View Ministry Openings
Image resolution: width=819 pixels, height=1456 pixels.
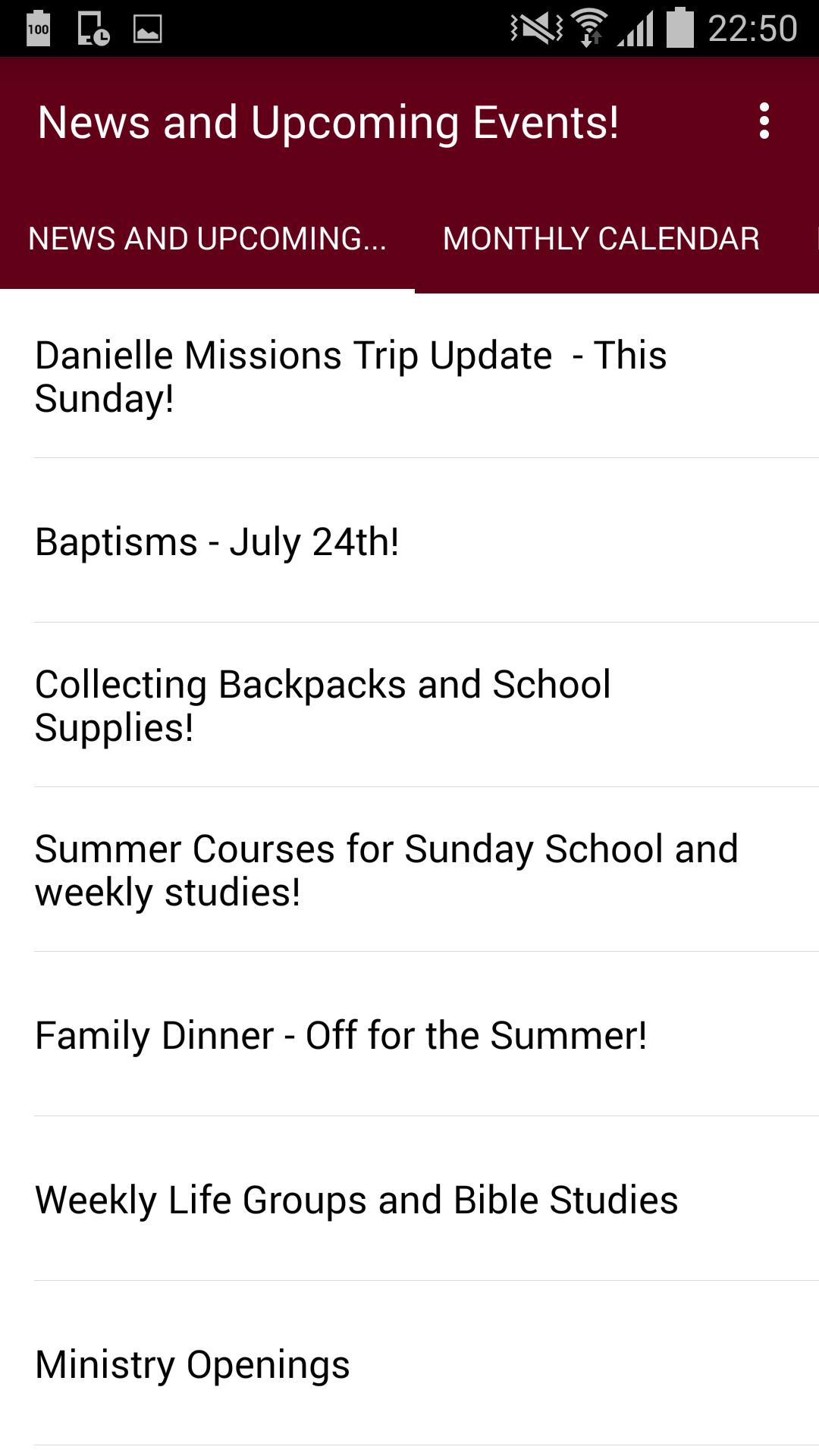pos(409,1363)
